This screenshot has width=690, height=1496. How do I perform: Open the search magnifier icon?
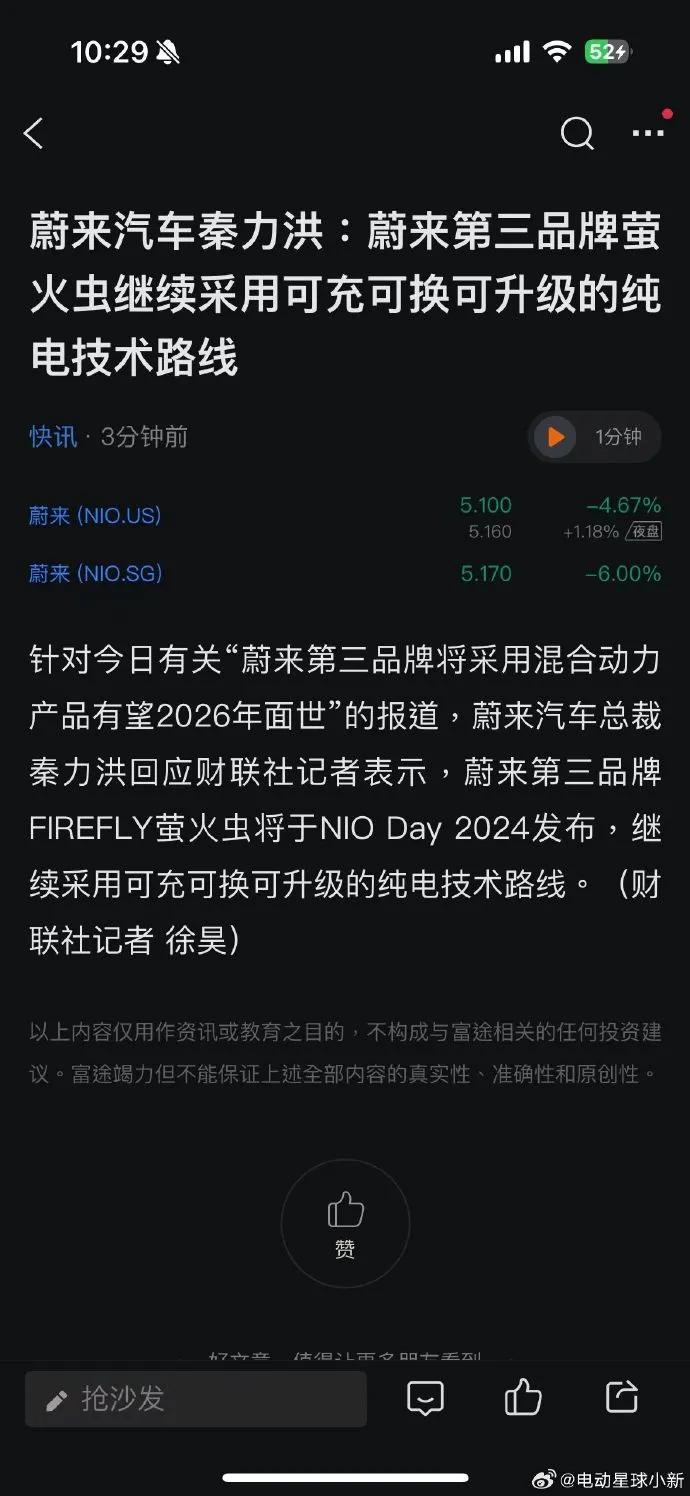coord(577,133)
